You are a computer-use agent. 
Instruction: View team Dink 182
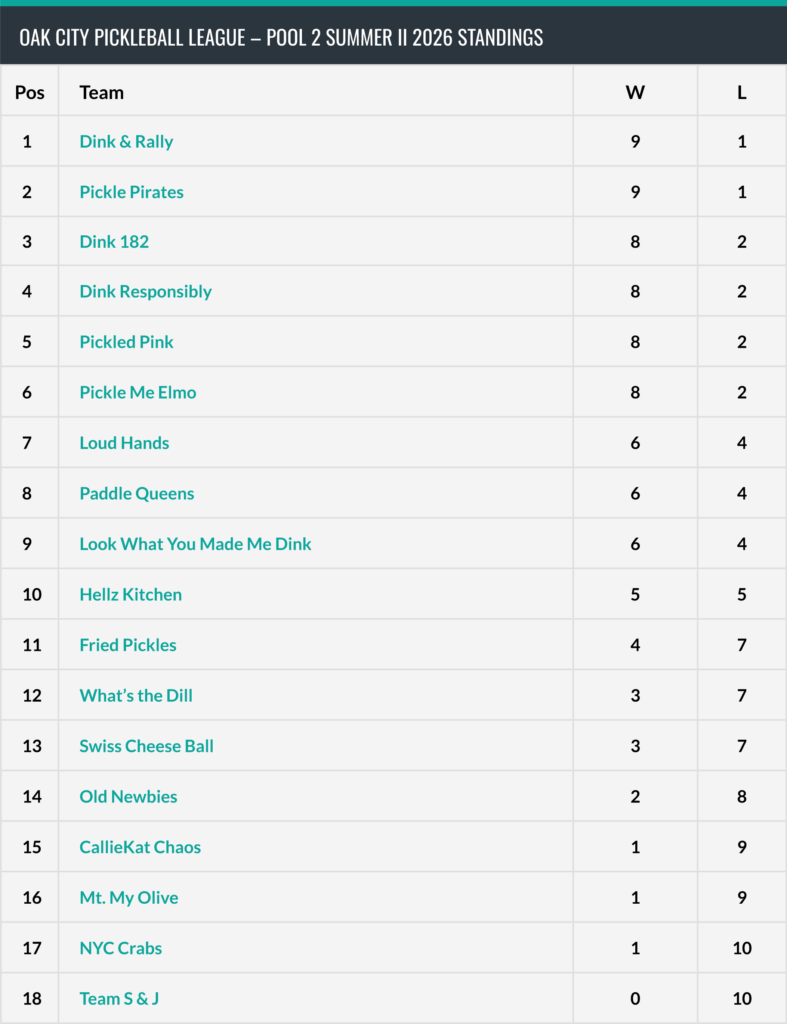click(x=114, y=242)
